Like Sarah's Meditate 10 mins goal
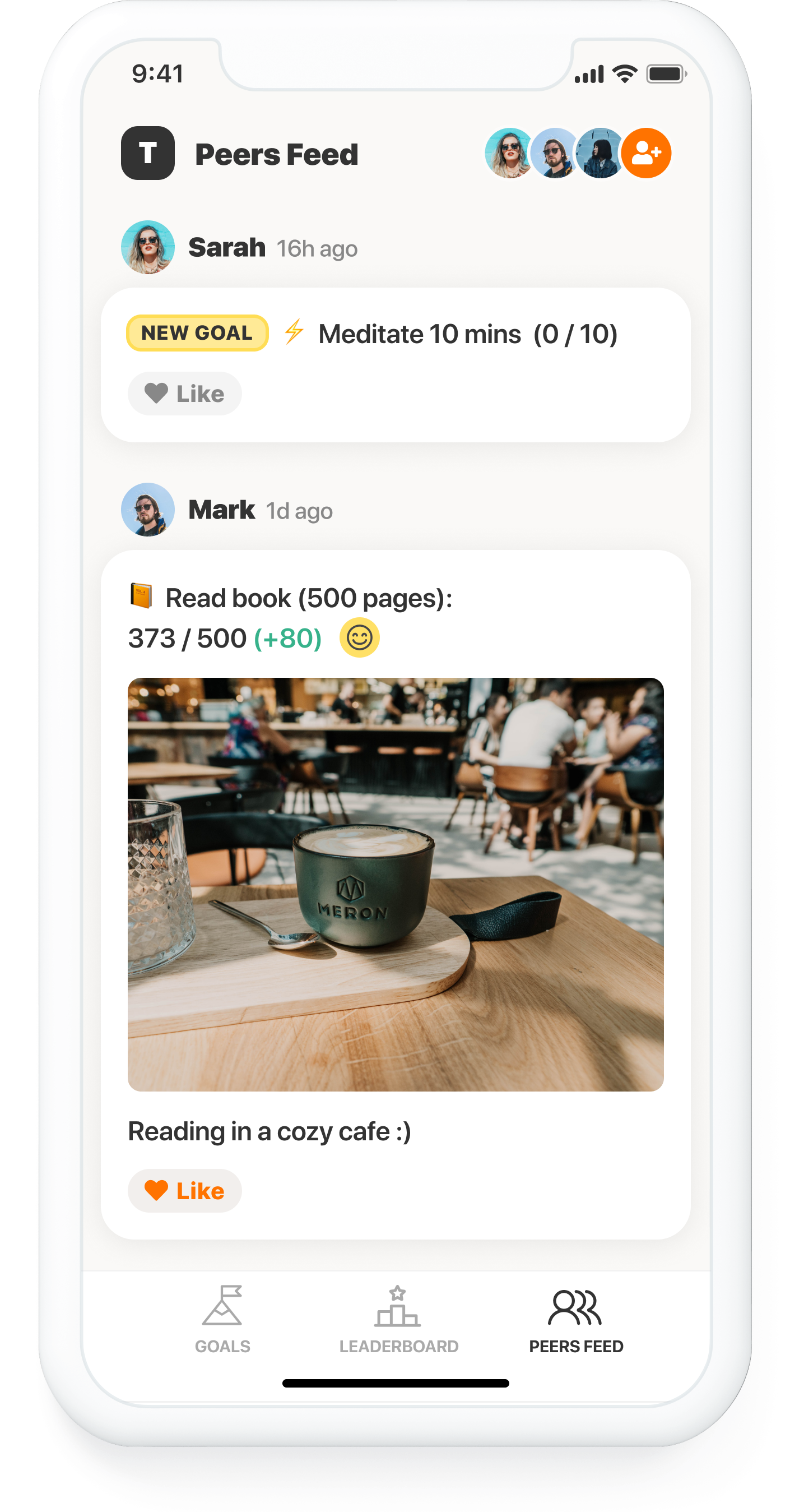Image resolution: width=790 pixels, height=1512 pixels. tap(185, 393)
